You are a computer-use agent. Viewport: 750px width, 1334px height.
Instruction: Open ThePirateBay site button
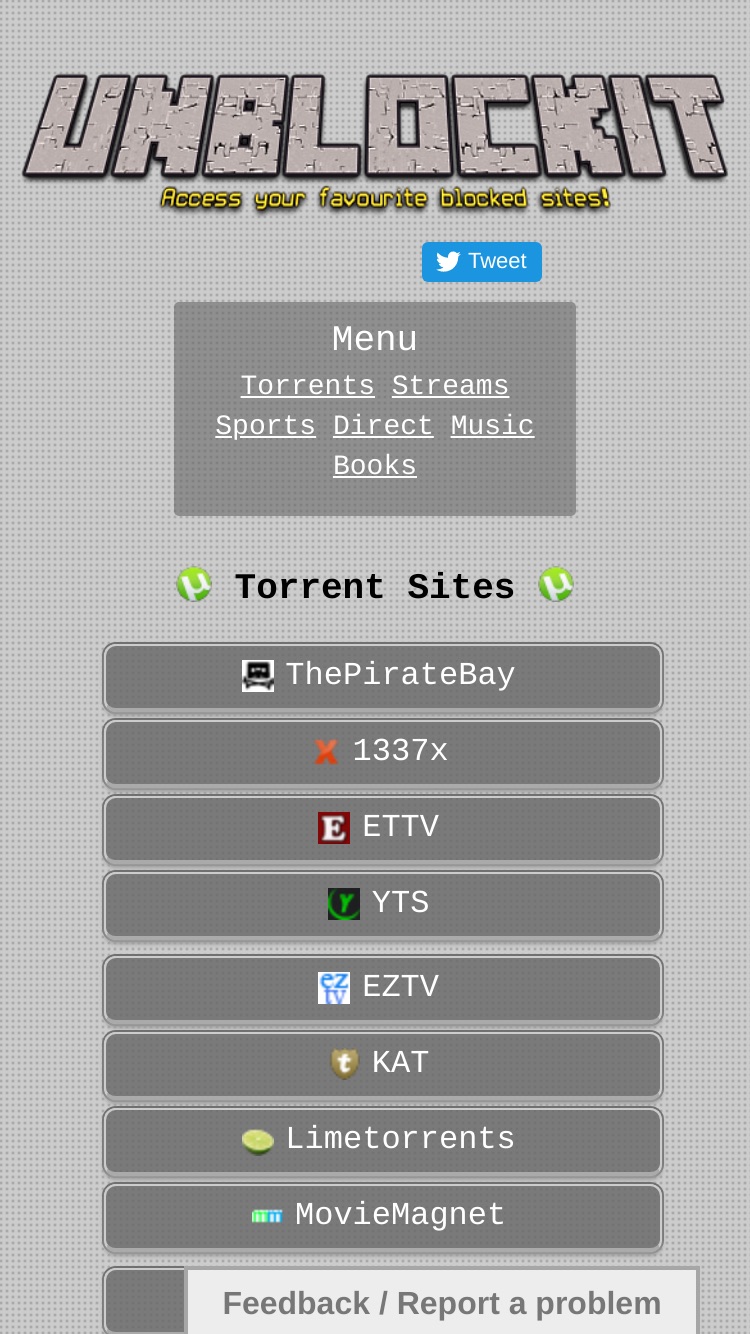(383, 677)
